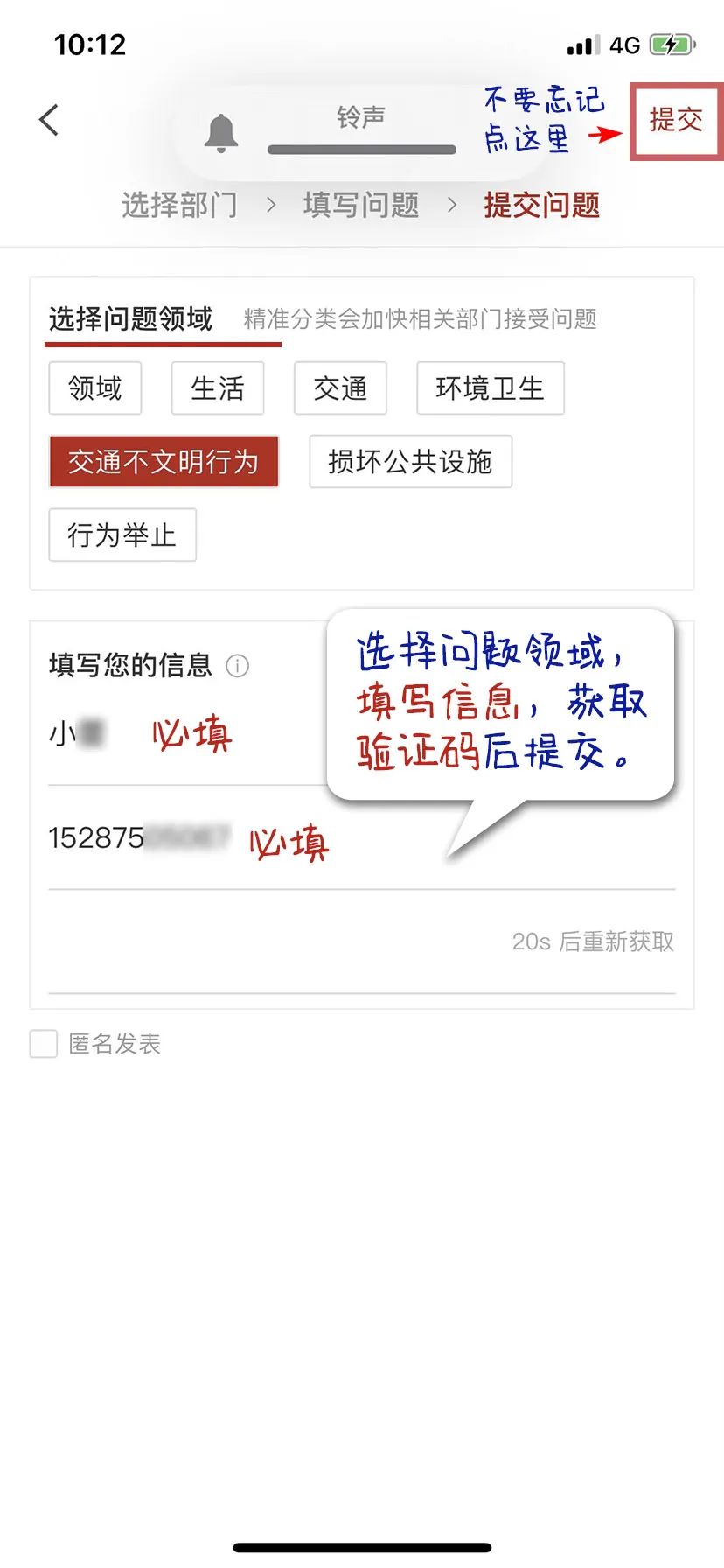724x1568 pixels.
Task: Select the 领域 category chip
Action: (x=94, y=388)
